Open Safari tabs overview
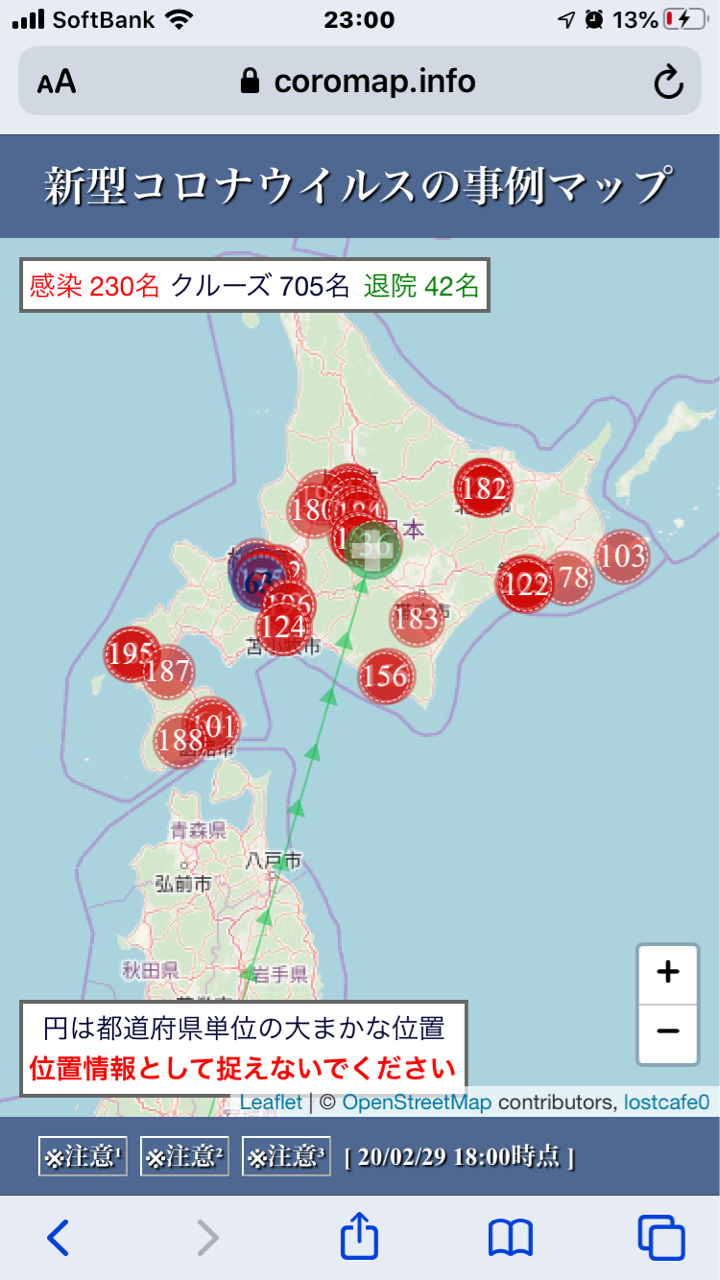 point(661,1238)
